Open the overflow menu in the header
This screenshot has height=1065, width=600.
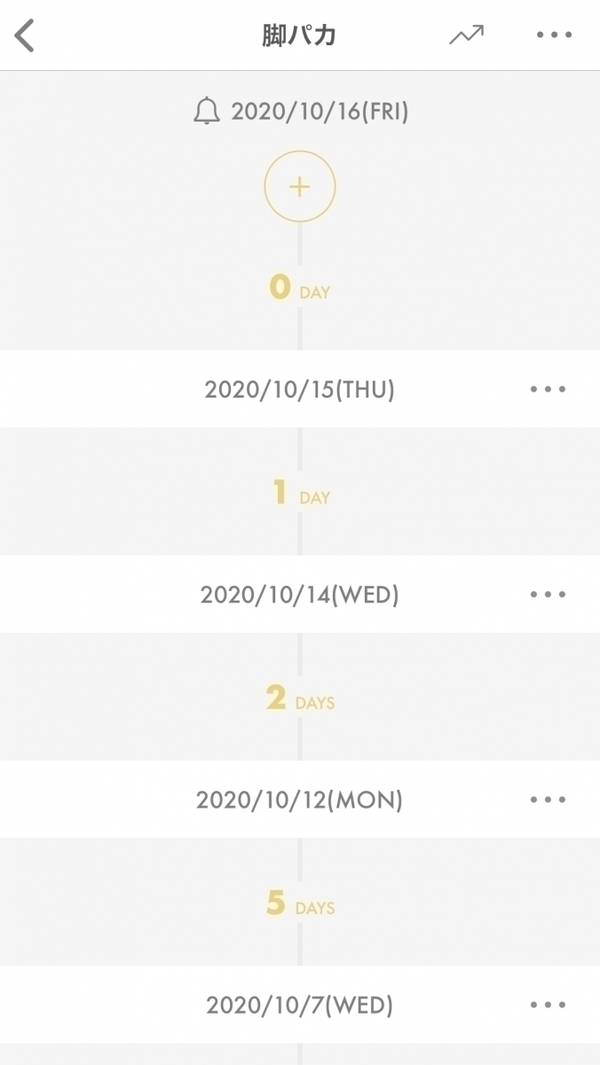coord(554,35)
